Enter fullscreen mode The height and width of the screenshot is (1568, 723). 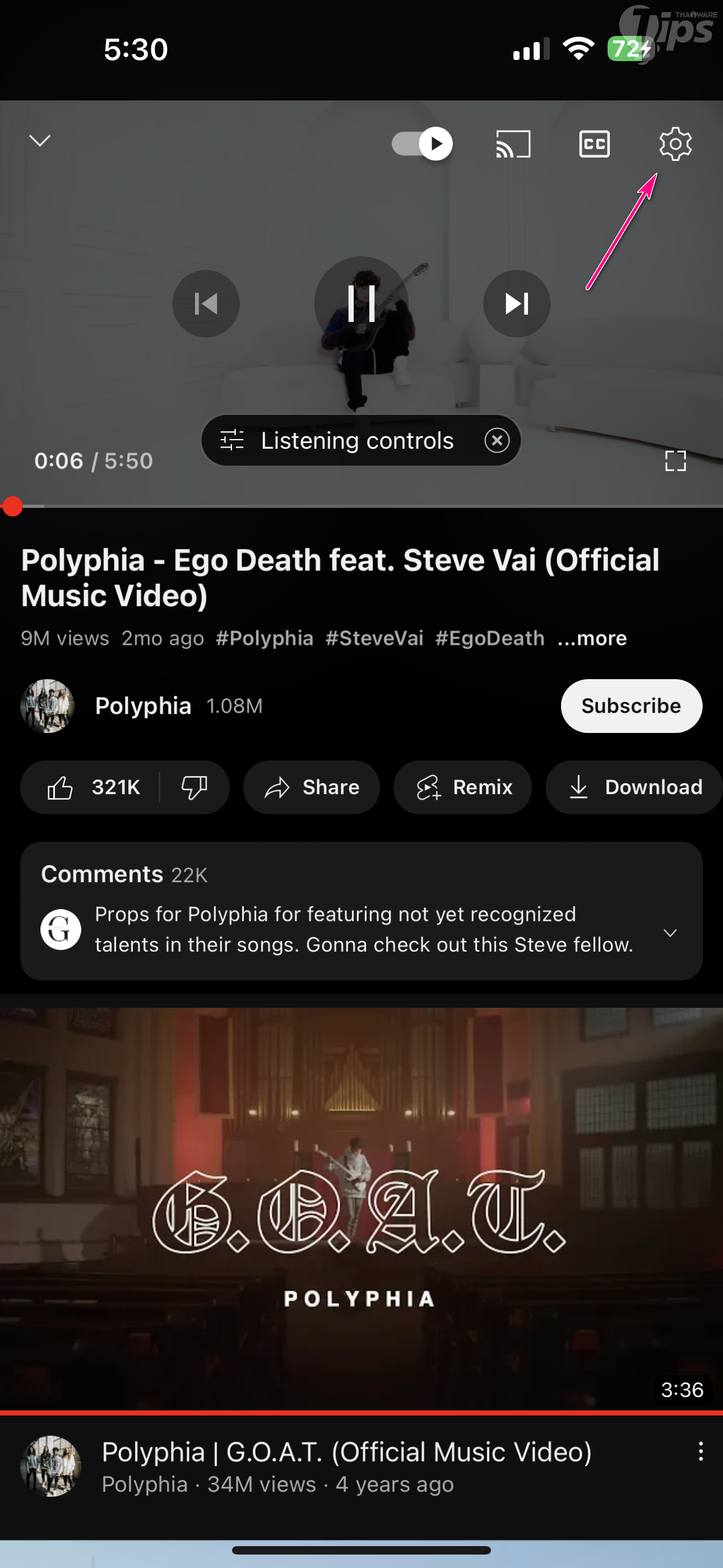pos(675,461)
